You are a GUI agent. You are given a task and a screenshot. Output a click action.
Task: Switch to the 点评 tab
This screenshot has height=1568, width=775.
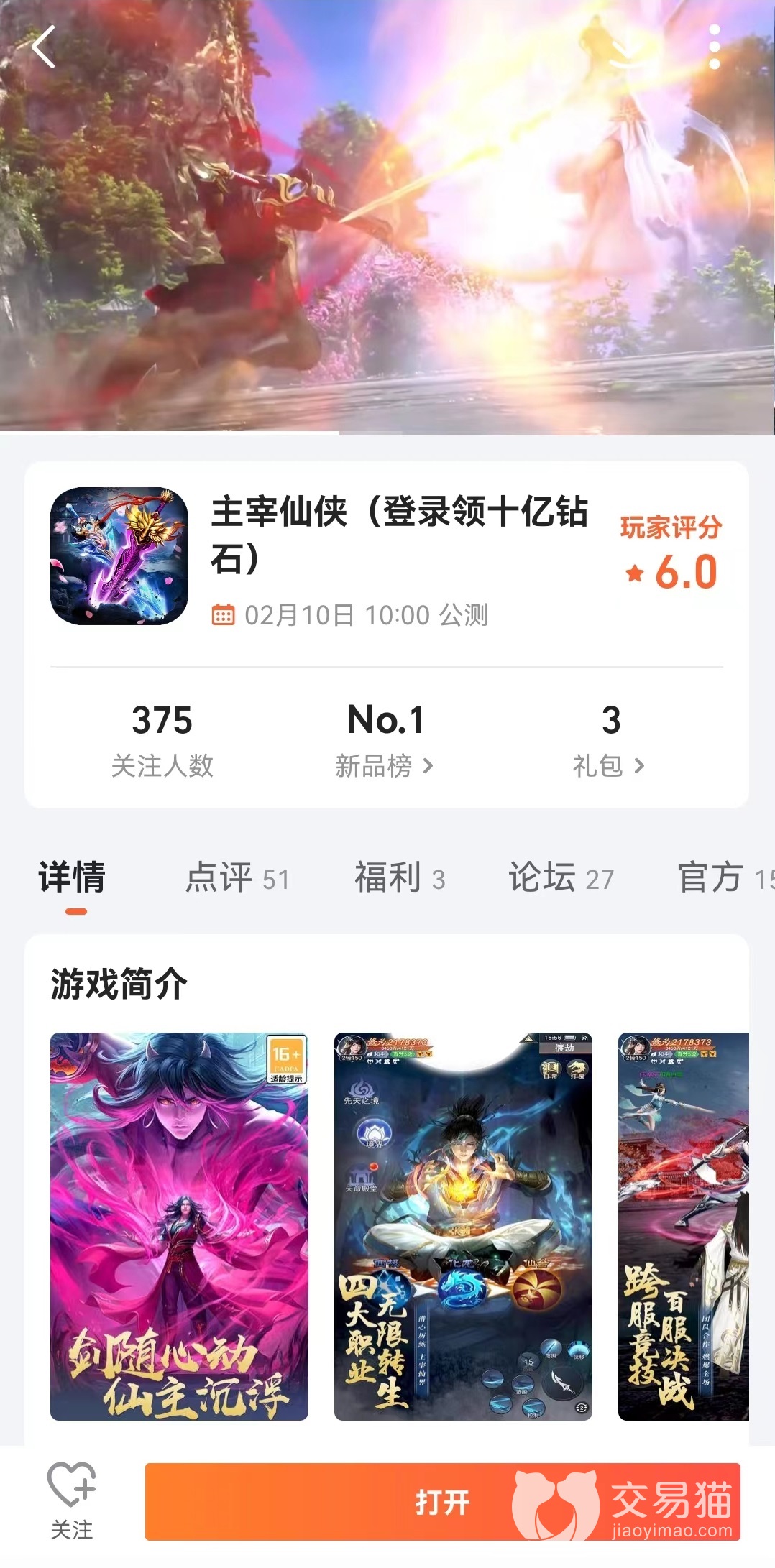(237, 878)
